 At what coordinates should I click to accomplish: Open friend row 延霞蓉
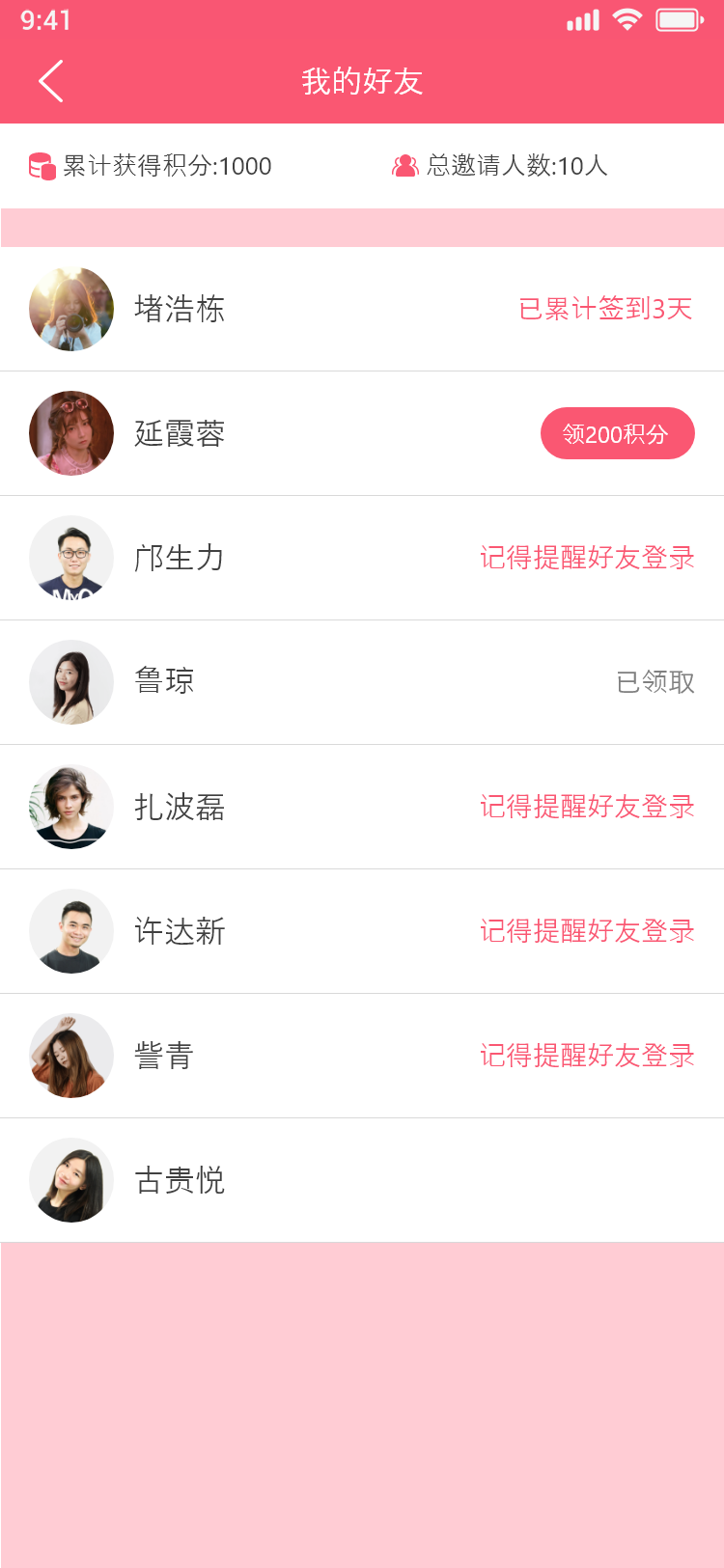point(180,433)
